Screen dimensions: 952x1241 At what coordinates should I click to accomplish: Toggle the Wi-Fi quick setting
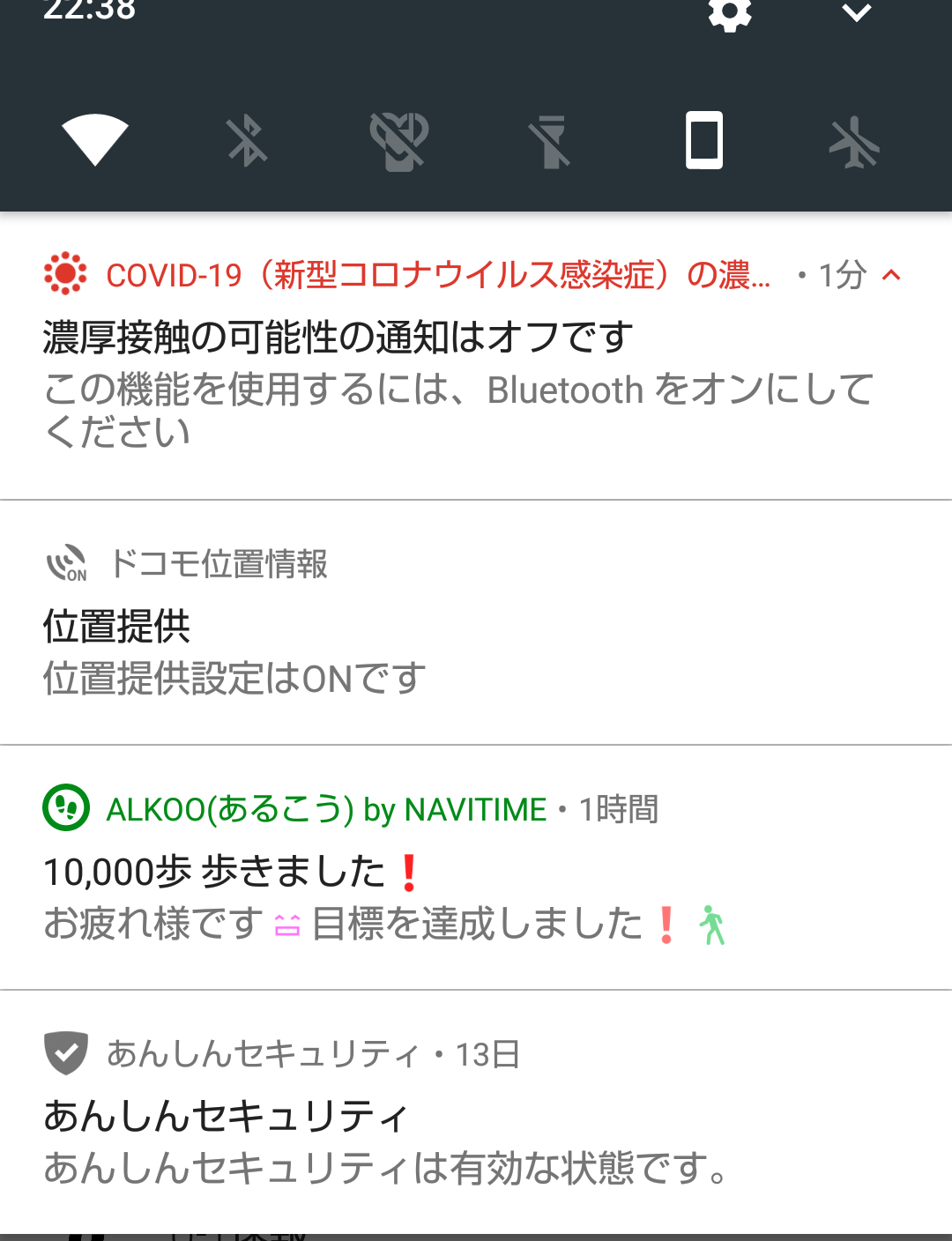95,141
